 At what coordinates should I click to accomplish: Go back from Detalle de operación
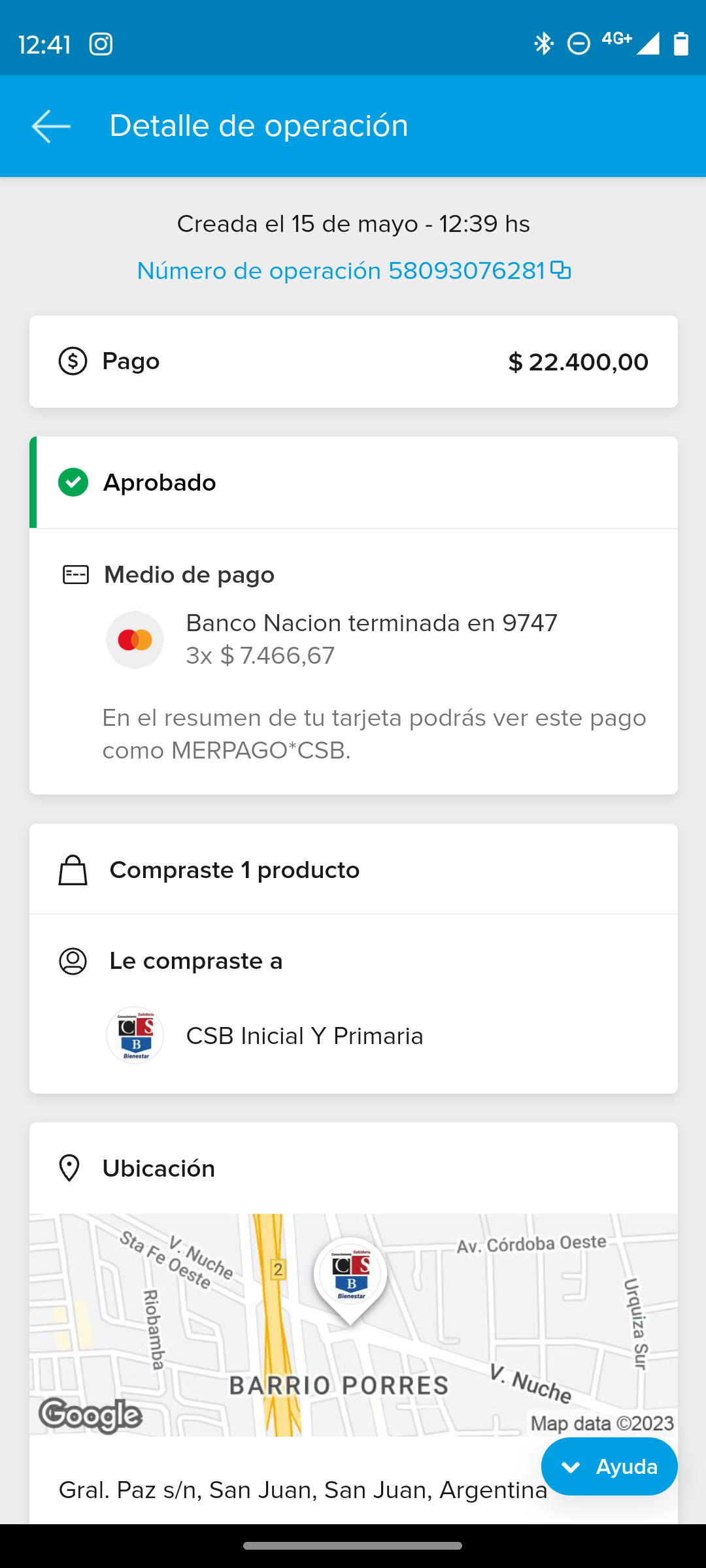coord(51,126)
